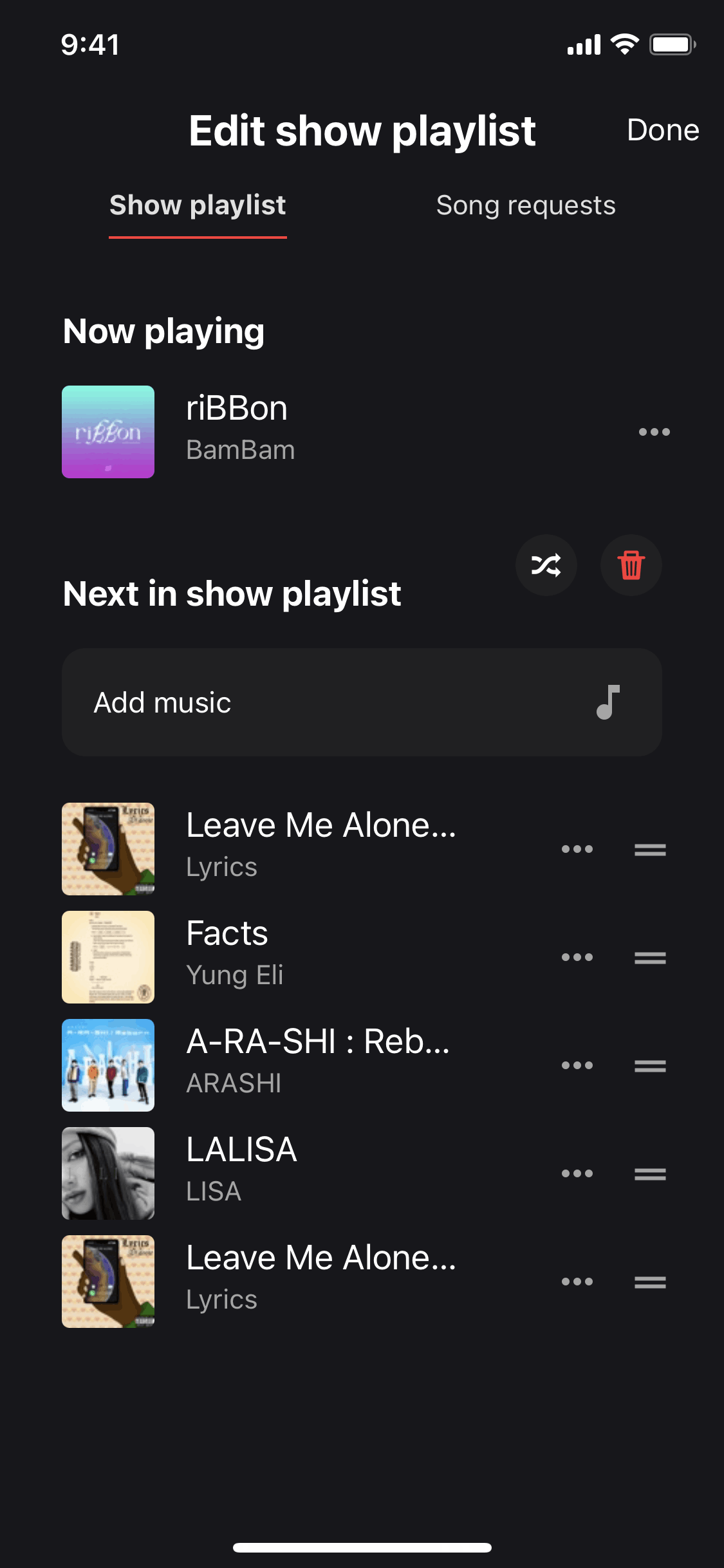
Task: Select the Show playlist tab
Action: (198, 205)
